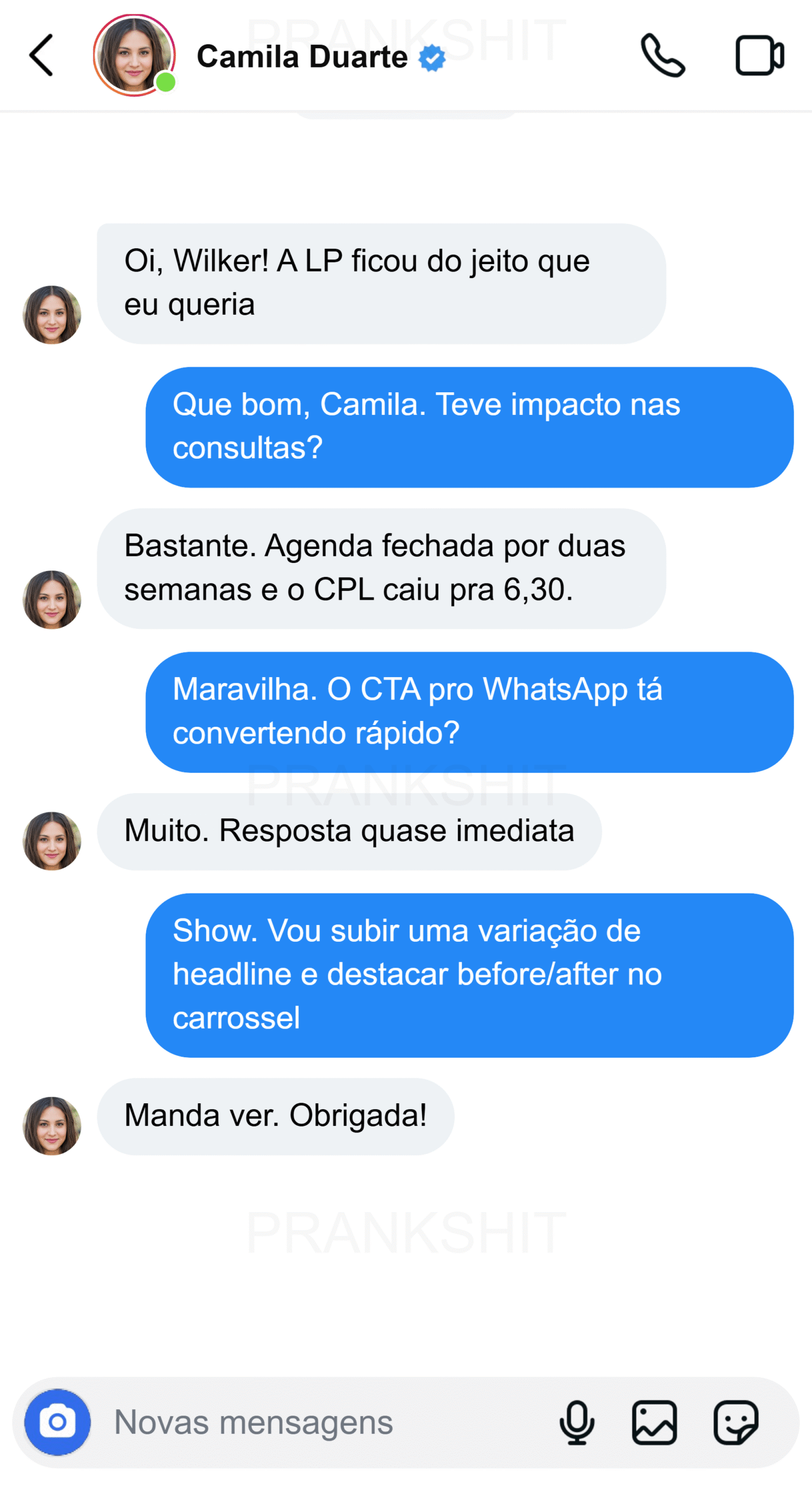Open the sticker picker
Viewport: 812px width, 1492px height.
point(736,1422)
